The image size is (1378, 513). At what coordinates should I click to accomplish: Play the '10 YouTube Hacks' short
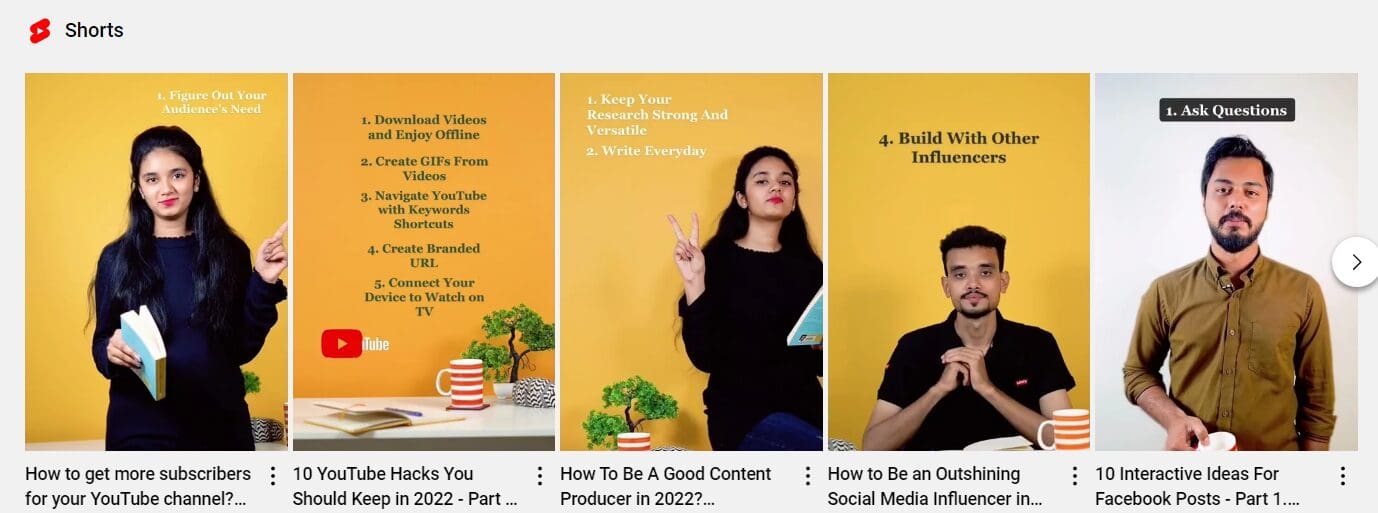pos(423,262)
